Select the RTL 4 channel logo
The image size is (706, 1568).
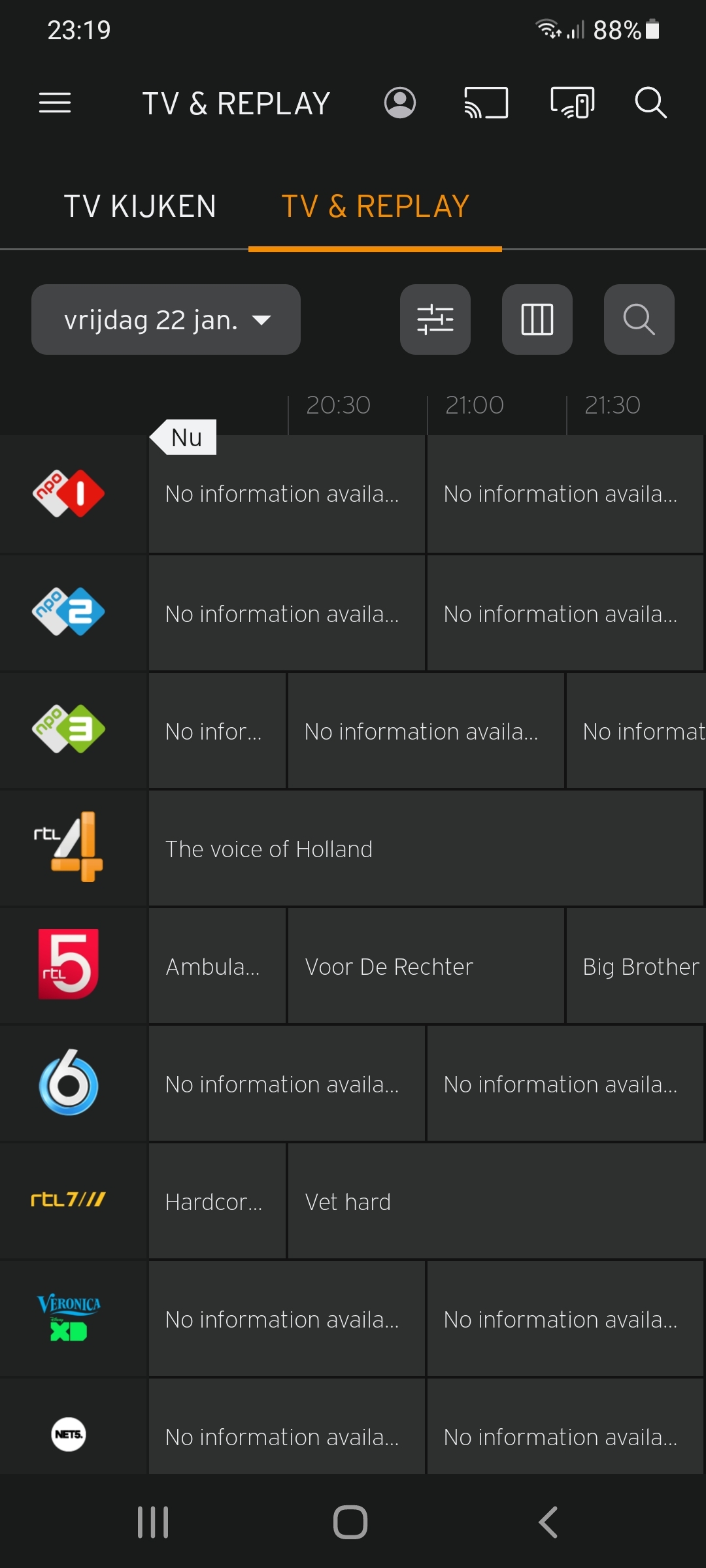(x=69, y=847)
